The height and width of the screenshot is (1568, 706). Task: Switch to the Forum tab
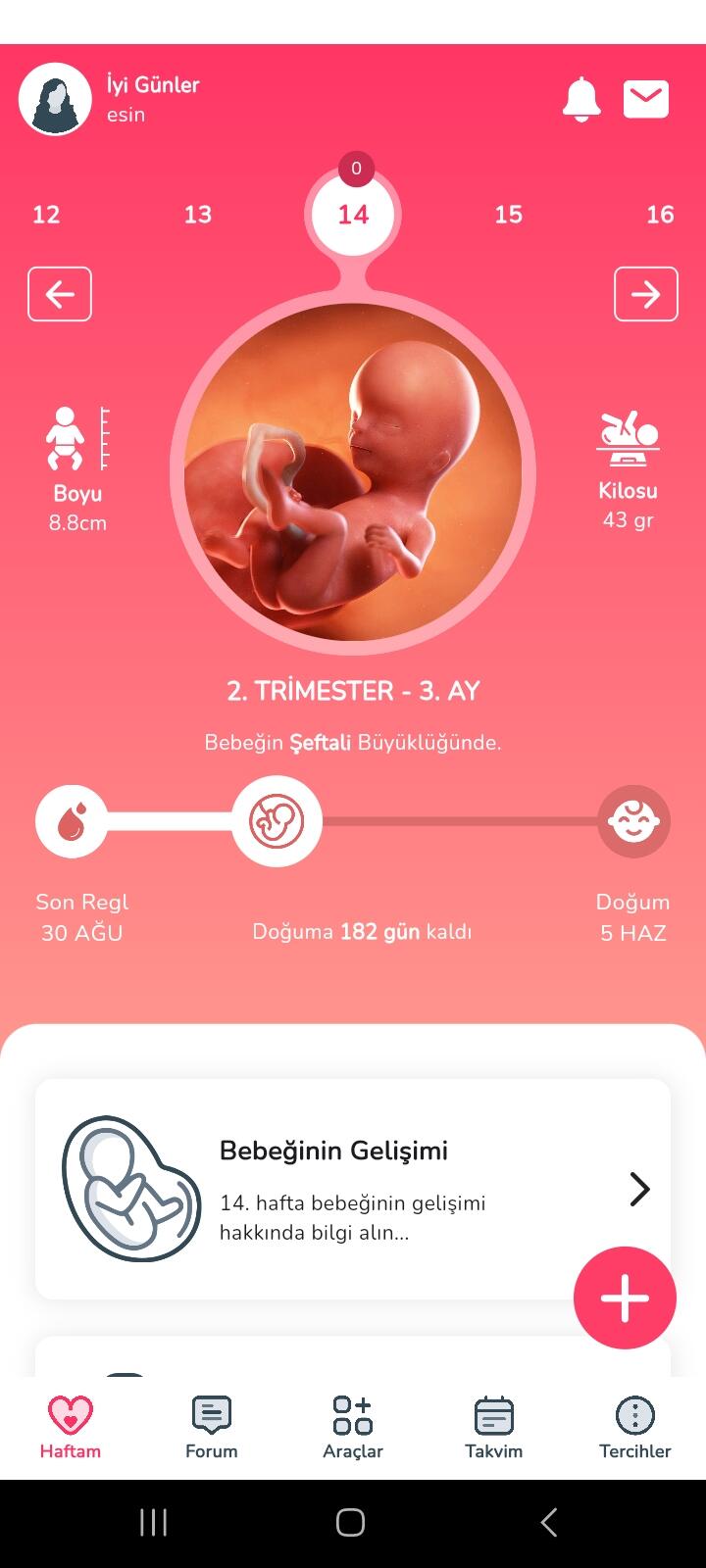(212, 1428)
